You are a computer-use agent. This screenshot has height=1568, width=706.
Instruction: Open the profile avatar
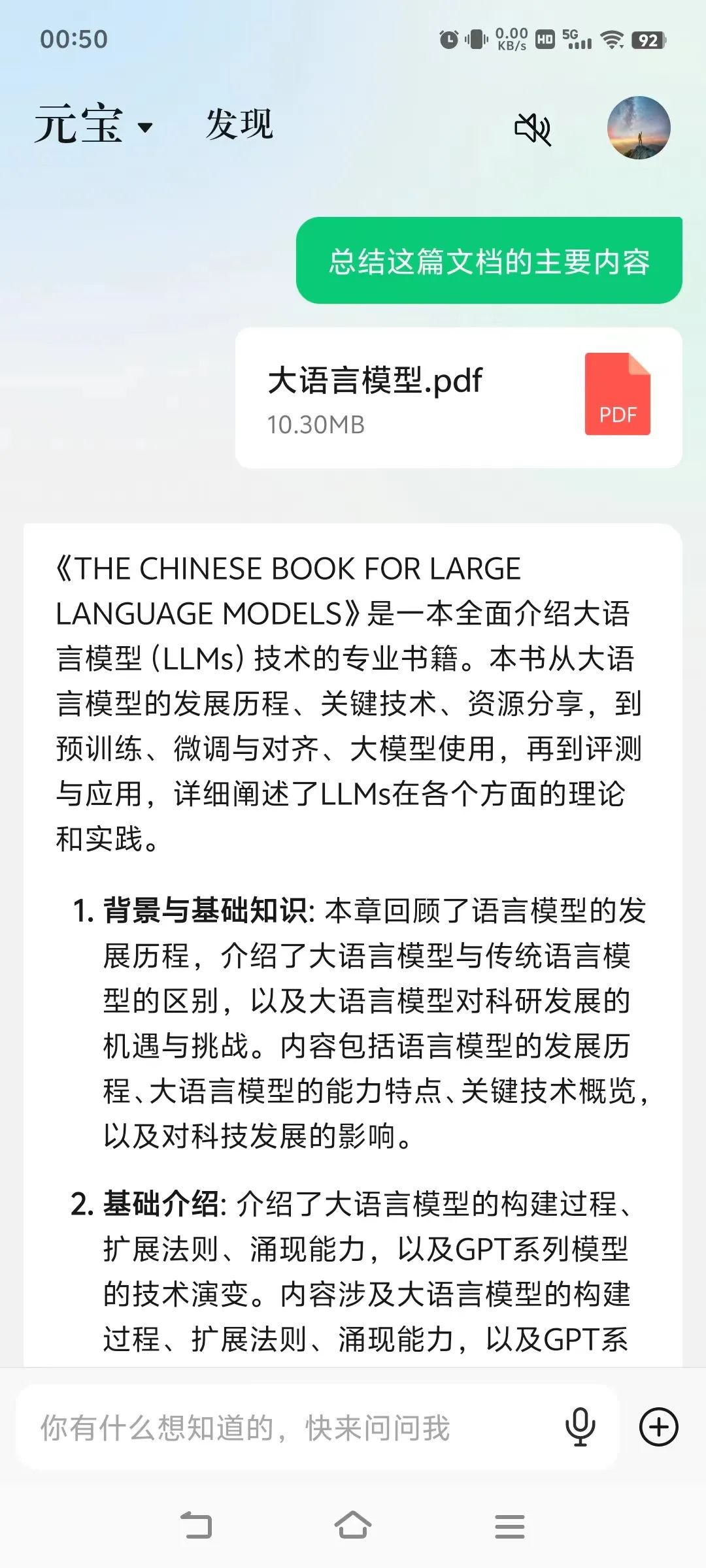point(638,128)
